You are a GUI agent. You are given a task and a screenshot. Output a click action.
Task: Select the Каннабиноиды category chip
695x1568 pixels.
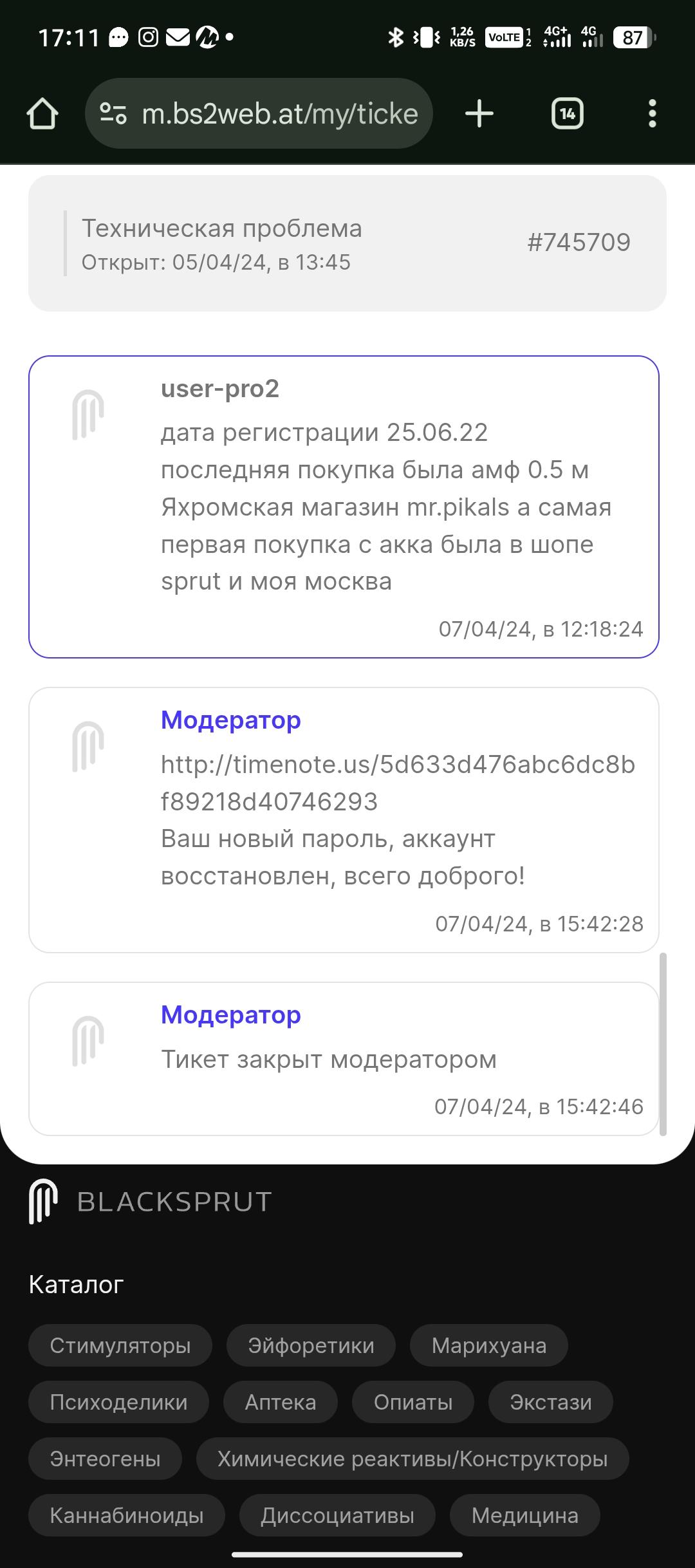(x=127, y=1515)
